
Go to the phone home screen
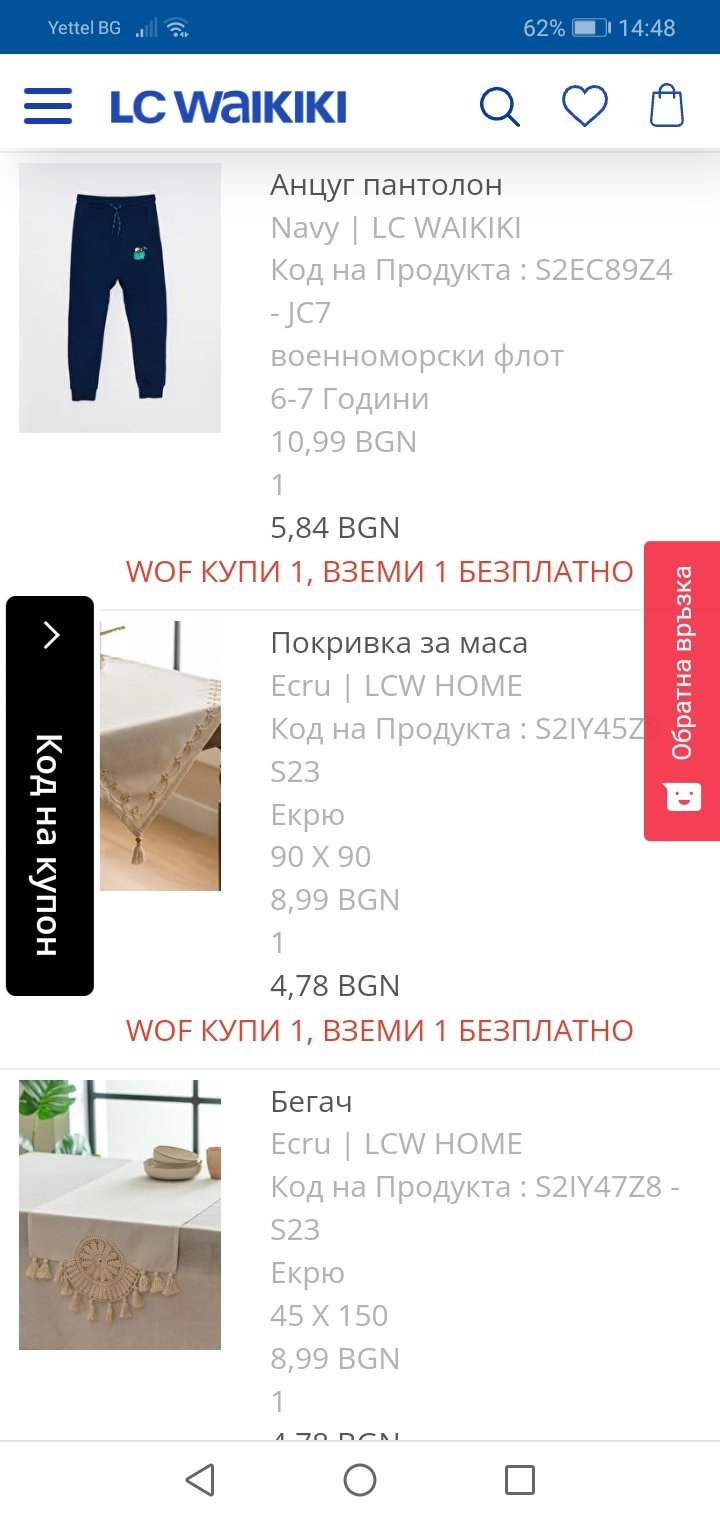(x=360, y=1480)
